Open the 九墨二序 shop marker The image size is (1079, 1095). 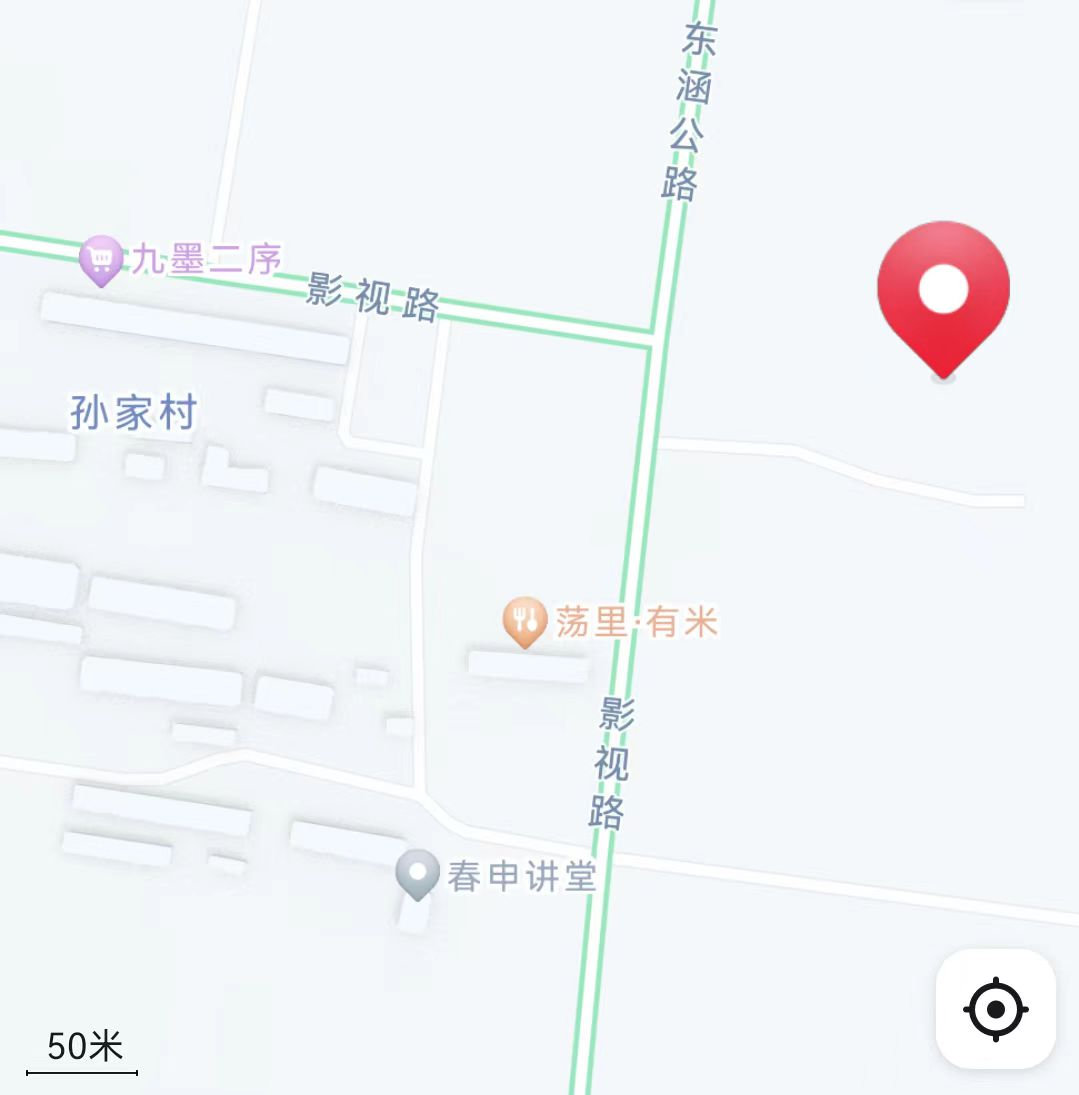[101, 260]
